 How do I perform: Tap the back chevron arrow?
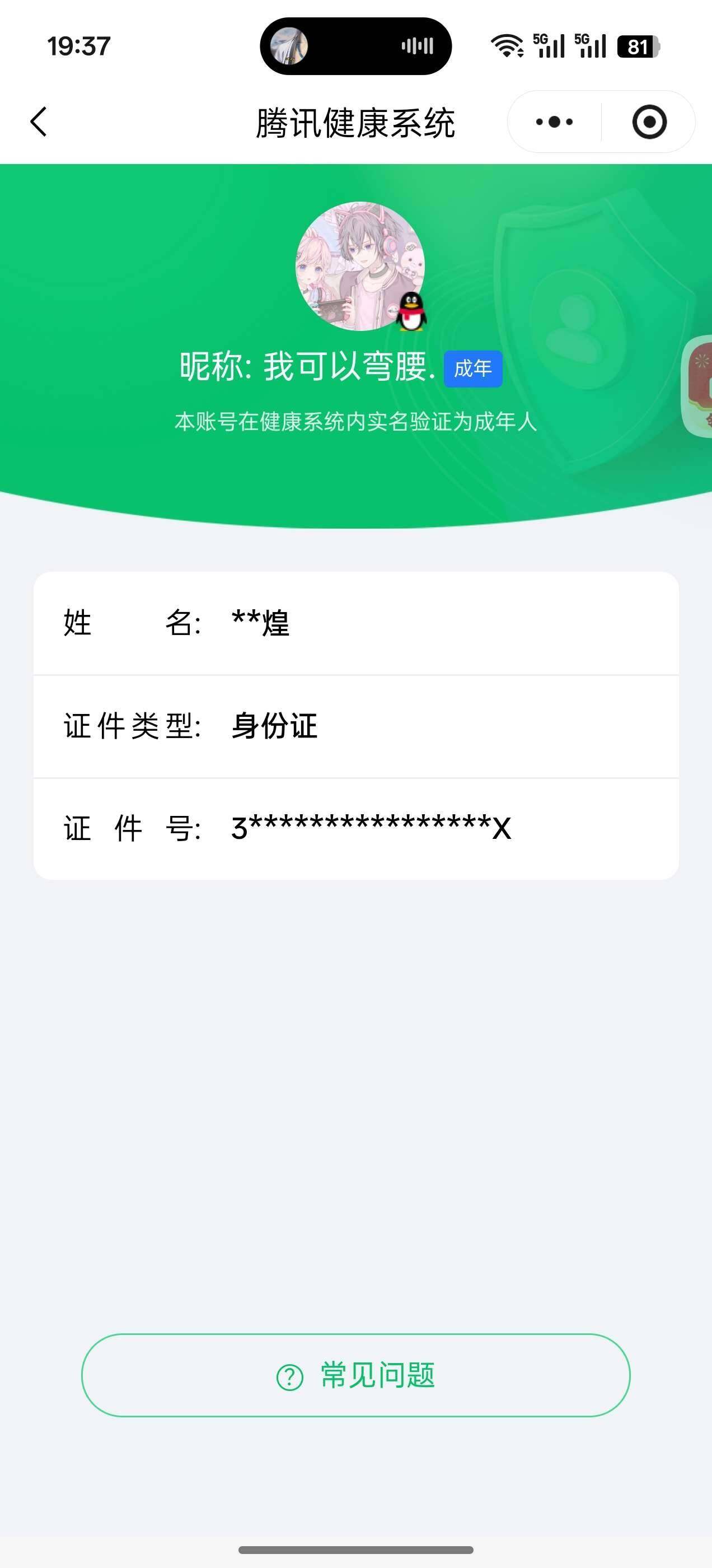click(38, 120)
